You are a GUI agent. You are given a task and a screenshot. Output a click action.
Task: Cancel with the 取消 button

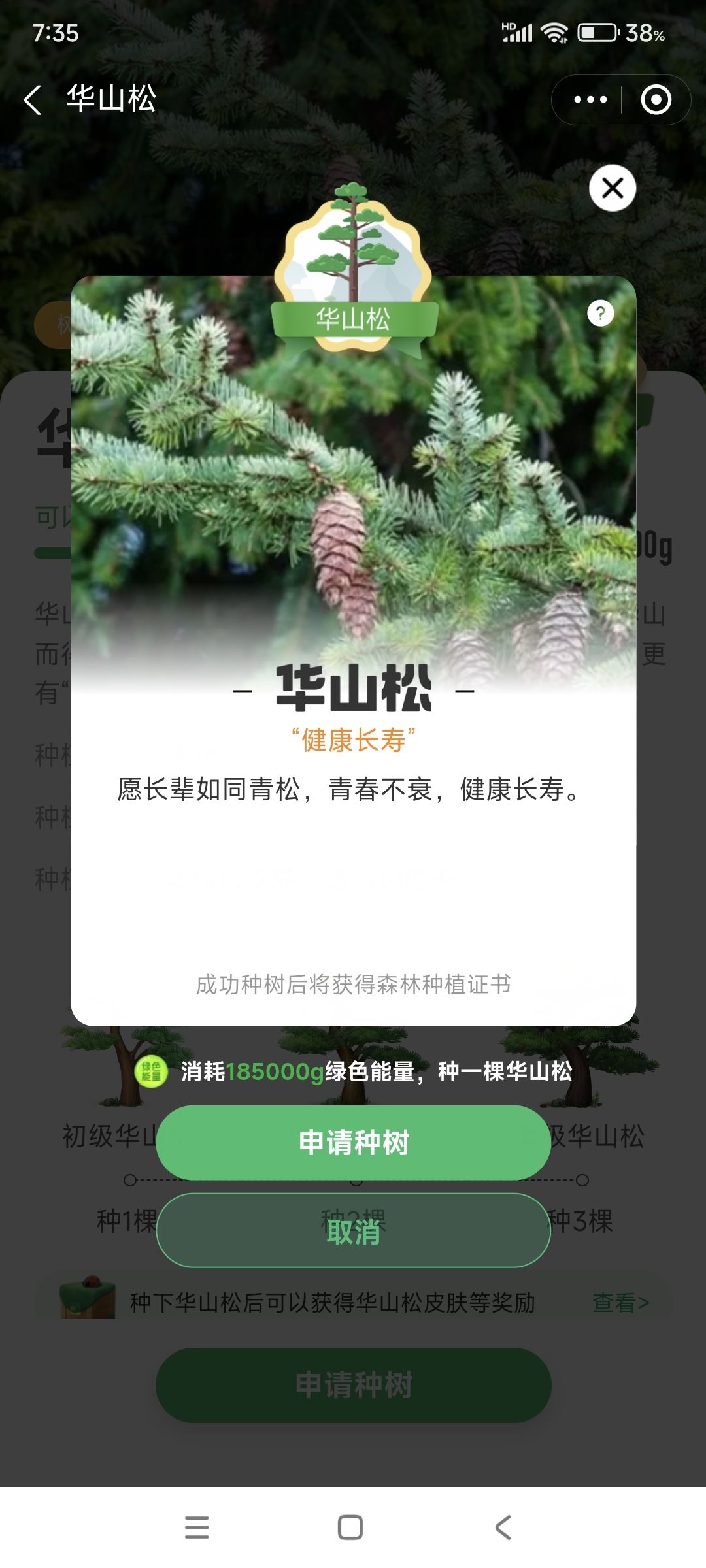pyautogui.click(x=353, y=1231)
